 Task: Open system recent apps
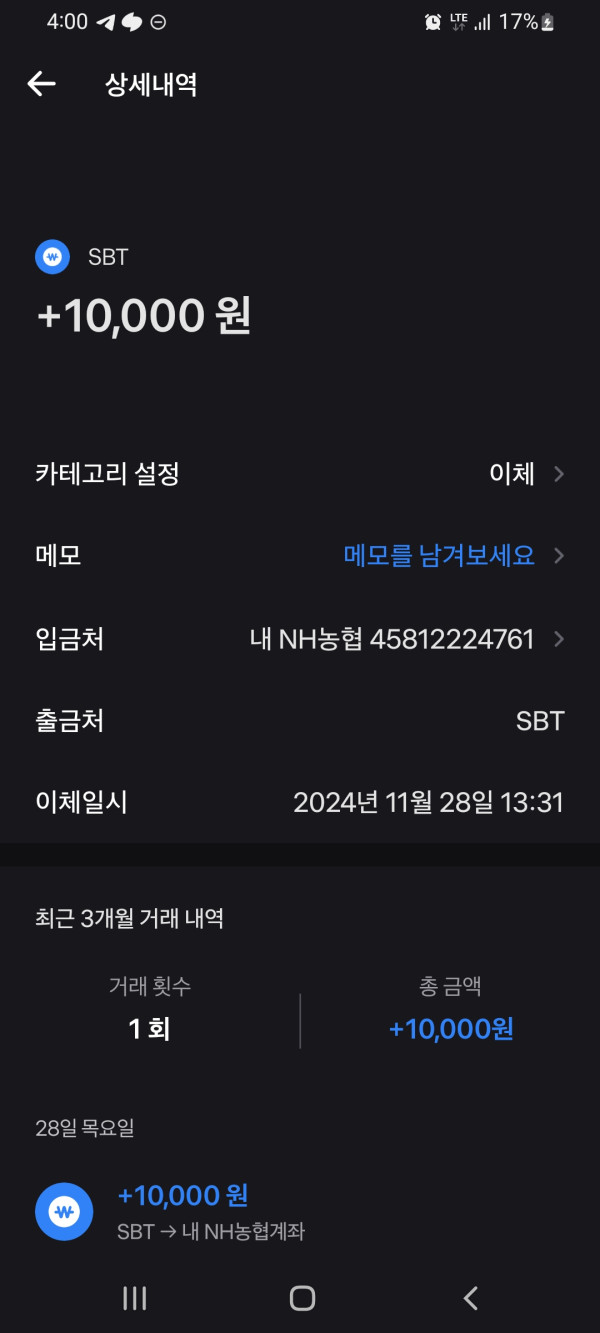tap(134, 1297)
